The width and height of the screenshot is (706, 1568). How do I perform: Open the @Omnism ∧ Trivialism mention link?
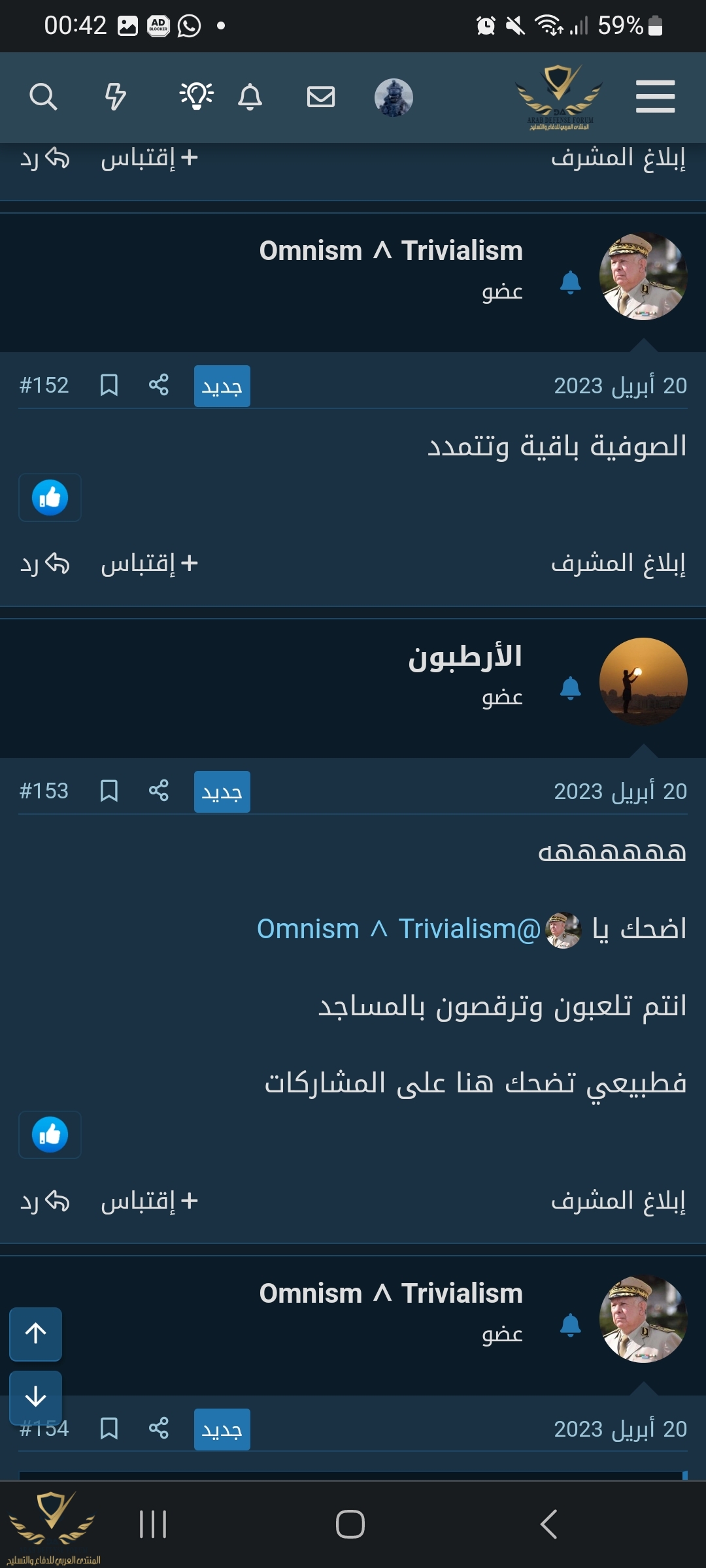point(399,929)
